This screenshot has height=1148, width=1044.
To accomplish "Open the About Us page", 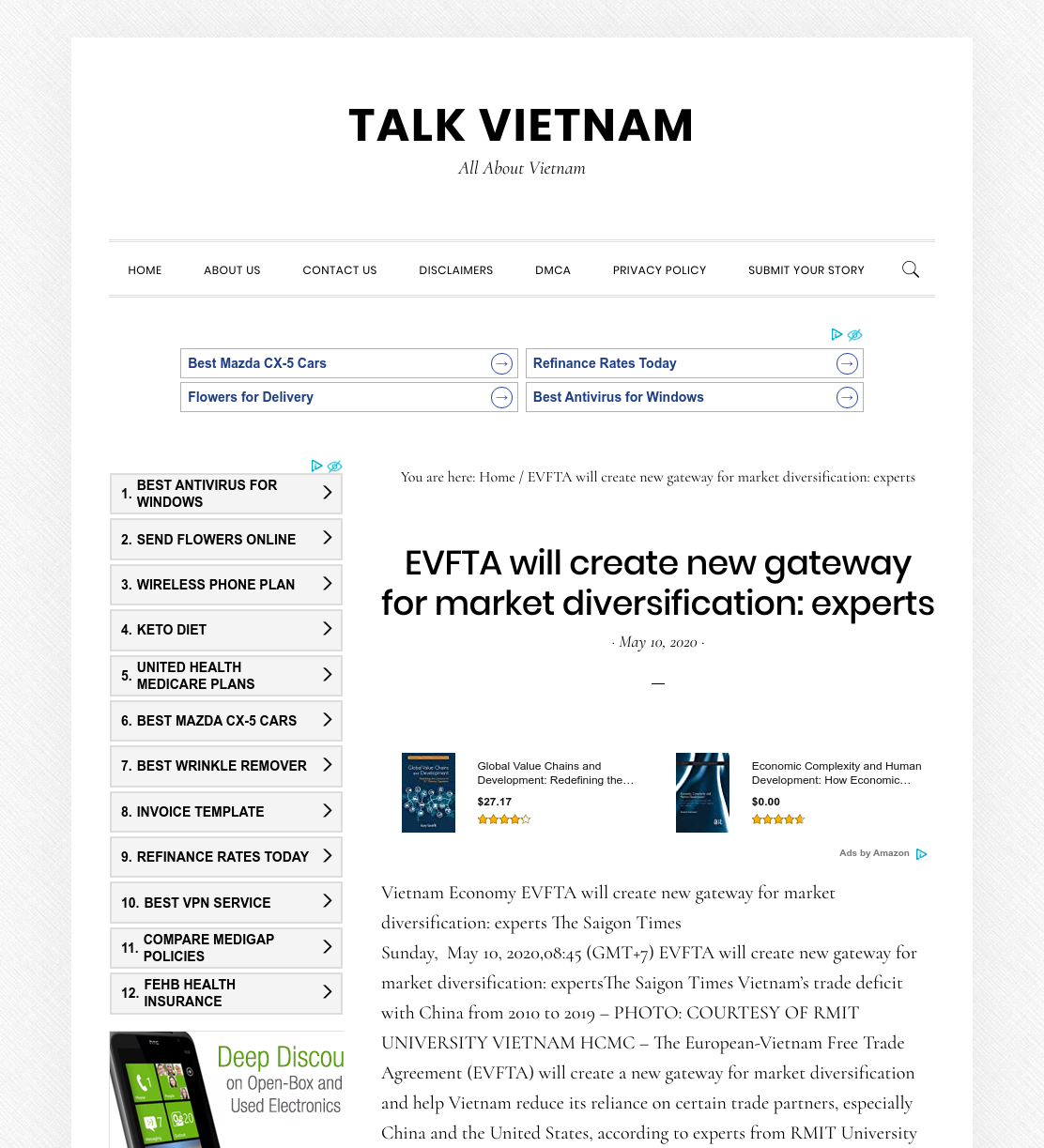I will tap(232, 270).
